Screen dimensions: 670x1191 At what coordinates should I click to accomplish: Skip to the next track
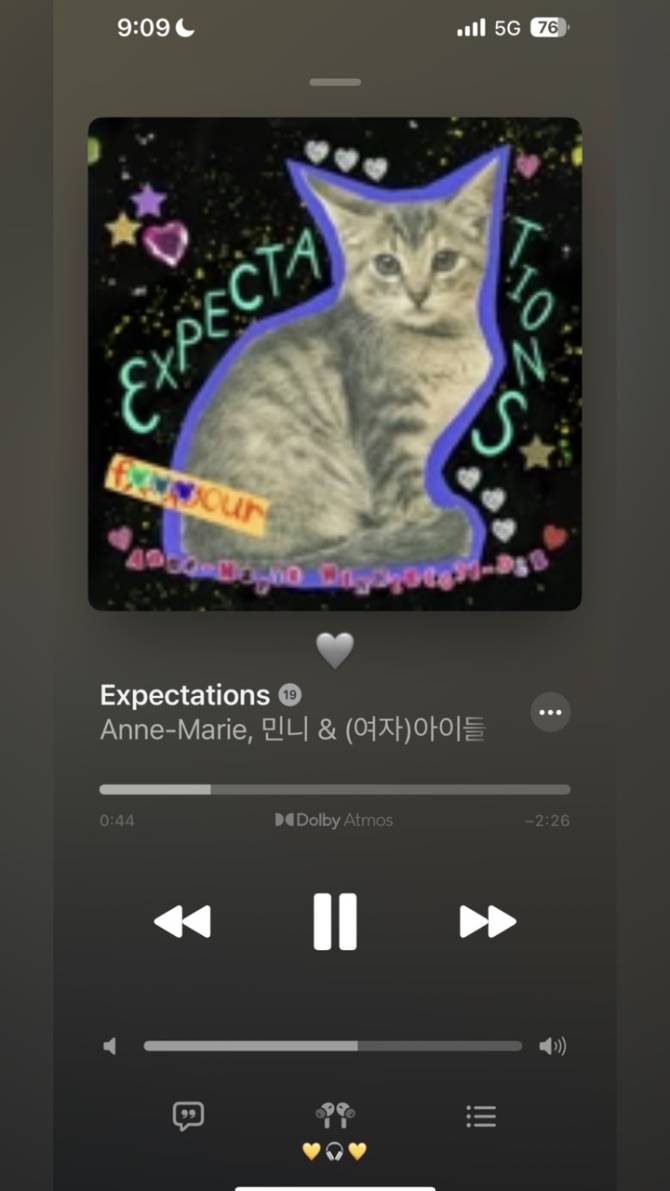coord(487,921)
